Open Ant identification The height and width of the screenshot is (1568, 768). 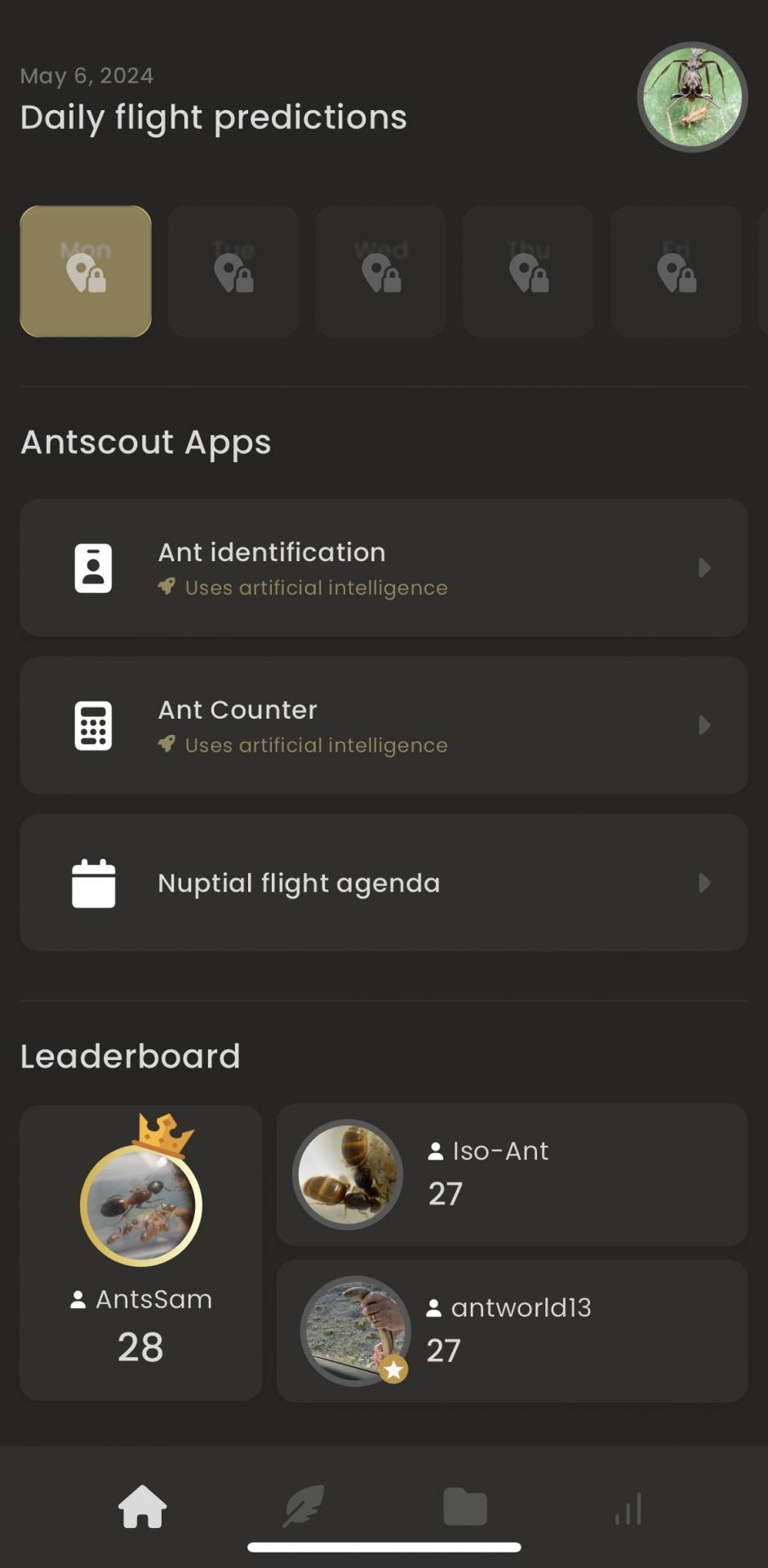384,568
